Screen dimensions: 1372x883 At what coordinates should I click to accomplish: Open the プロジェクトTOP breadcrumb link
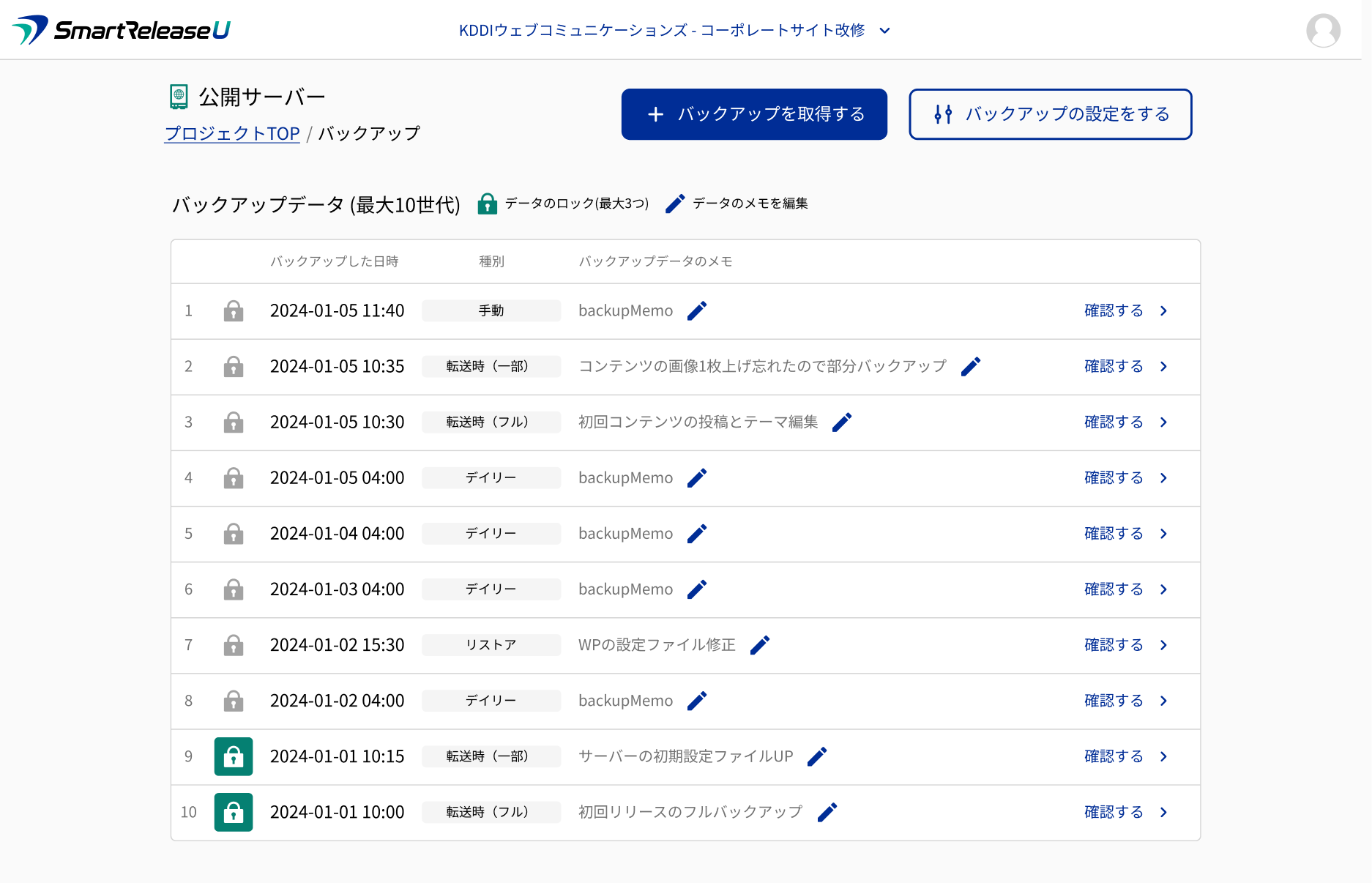(x=232, y=133)
